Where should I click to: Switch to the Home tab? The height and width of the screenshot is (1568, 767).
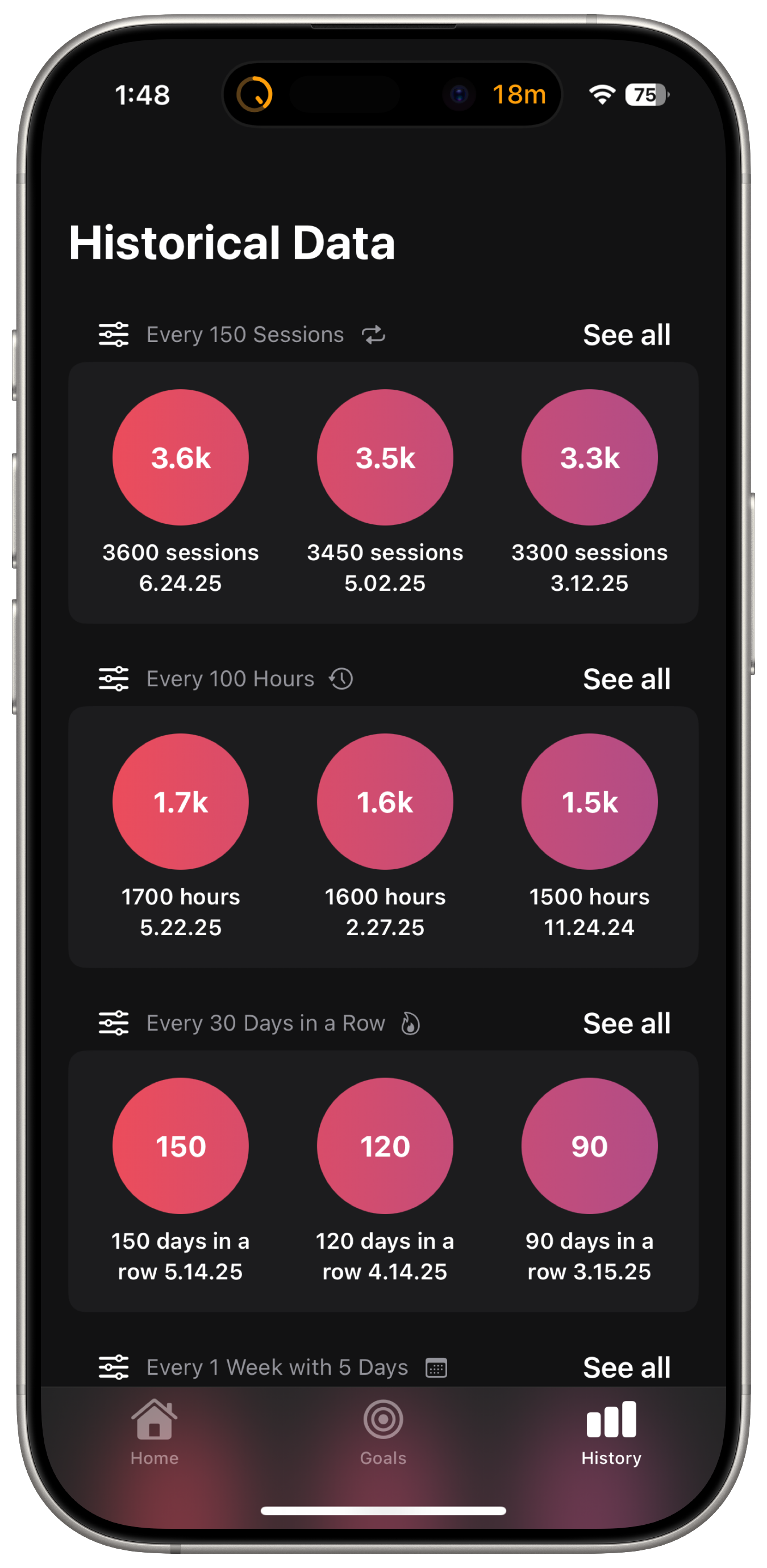[155, 1432]
